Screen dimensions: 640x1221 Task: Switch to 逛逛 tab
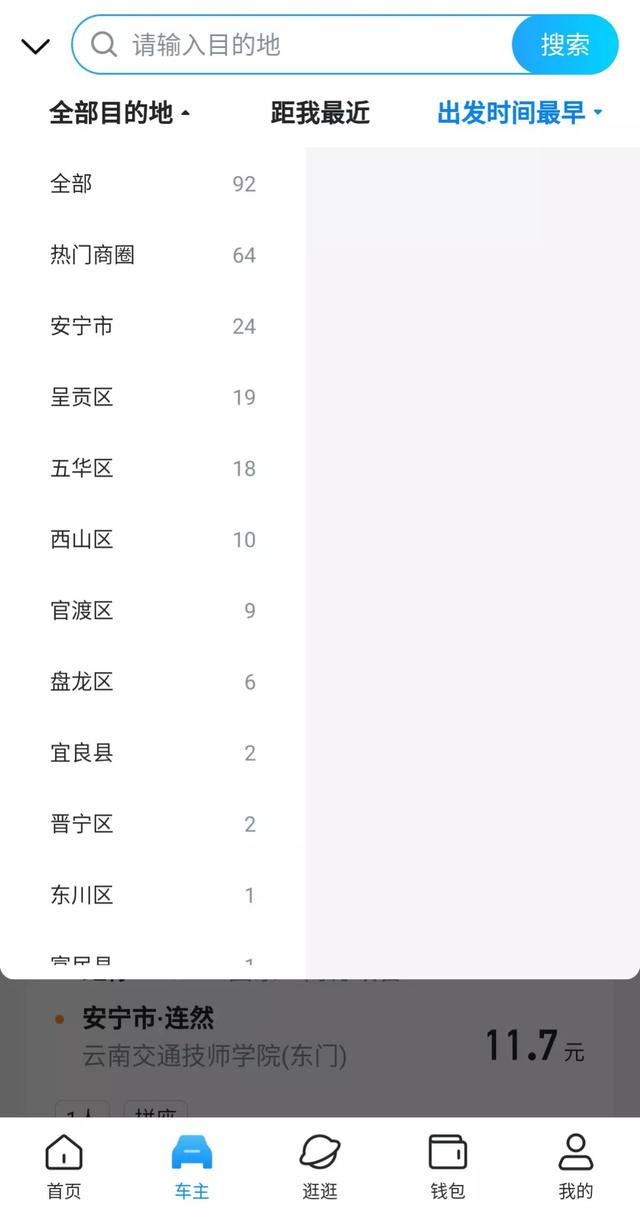tap(320, 1166)
